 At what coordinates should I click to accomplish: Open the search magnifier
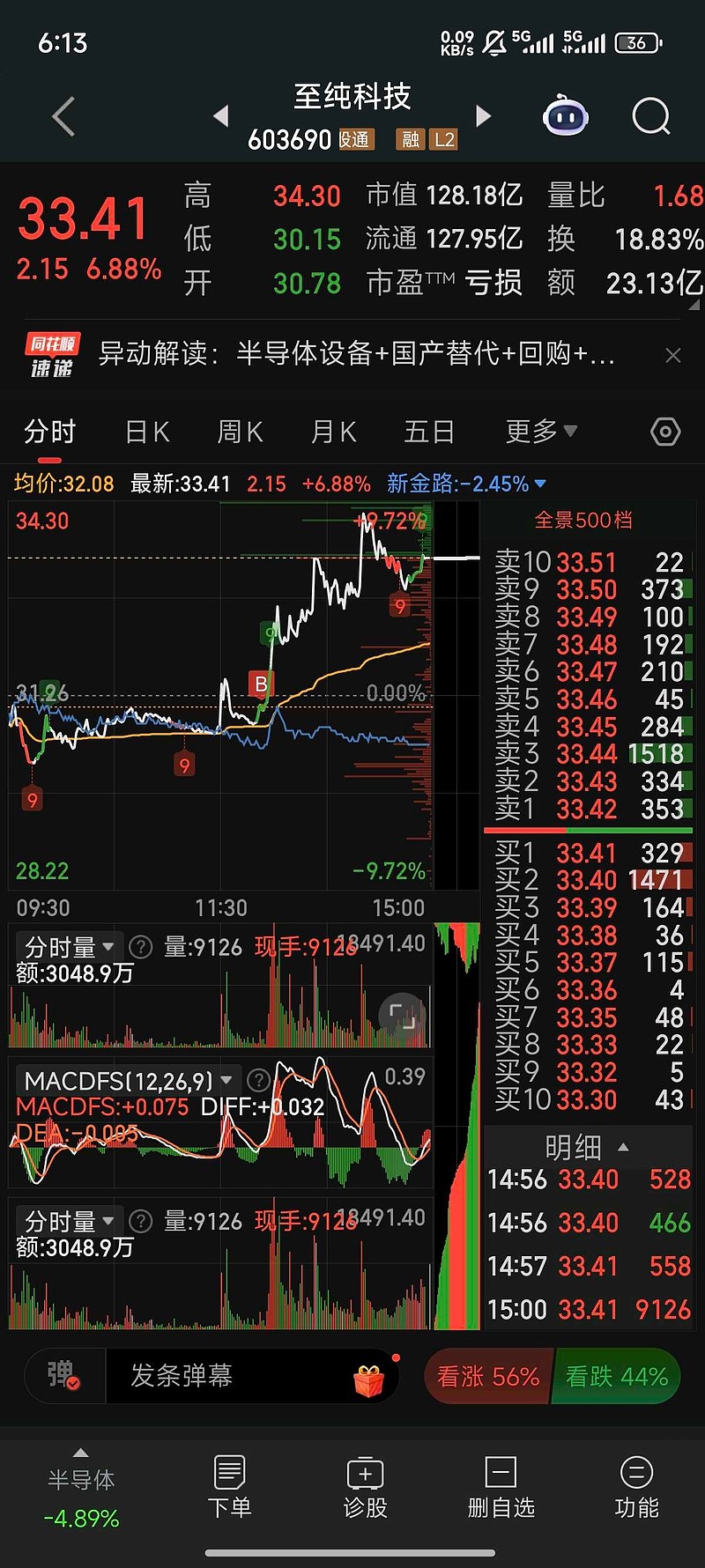651,116
